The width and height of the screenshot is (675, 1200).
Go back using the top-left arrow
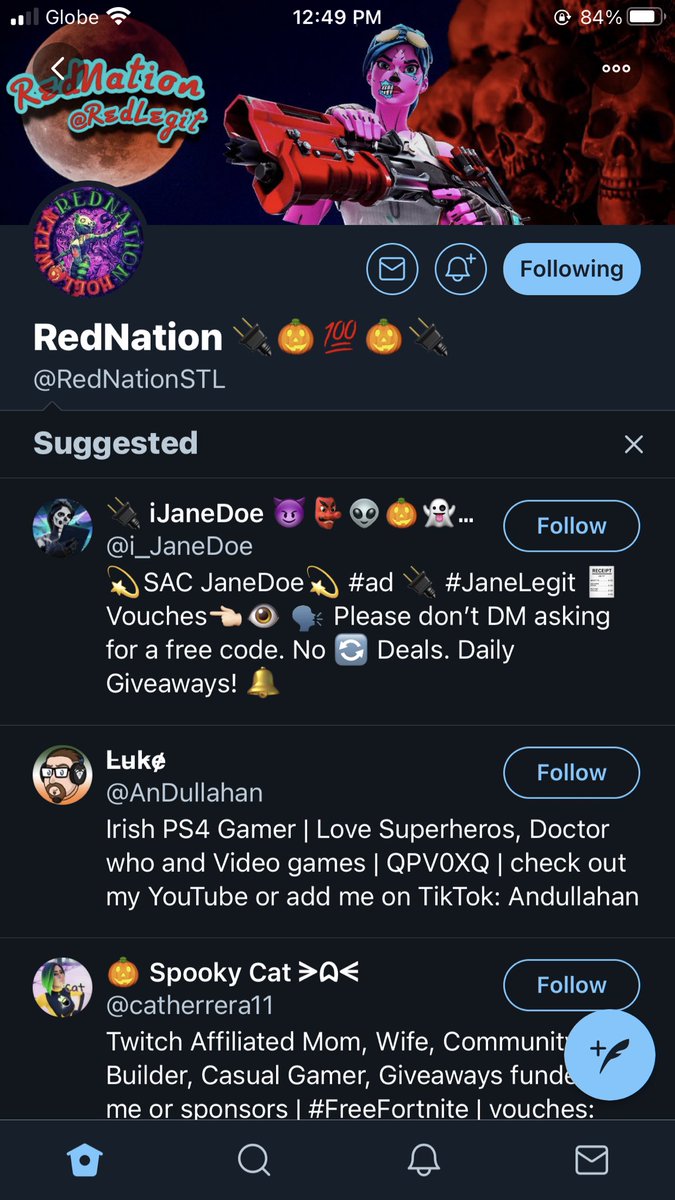[x=58, y=68]
